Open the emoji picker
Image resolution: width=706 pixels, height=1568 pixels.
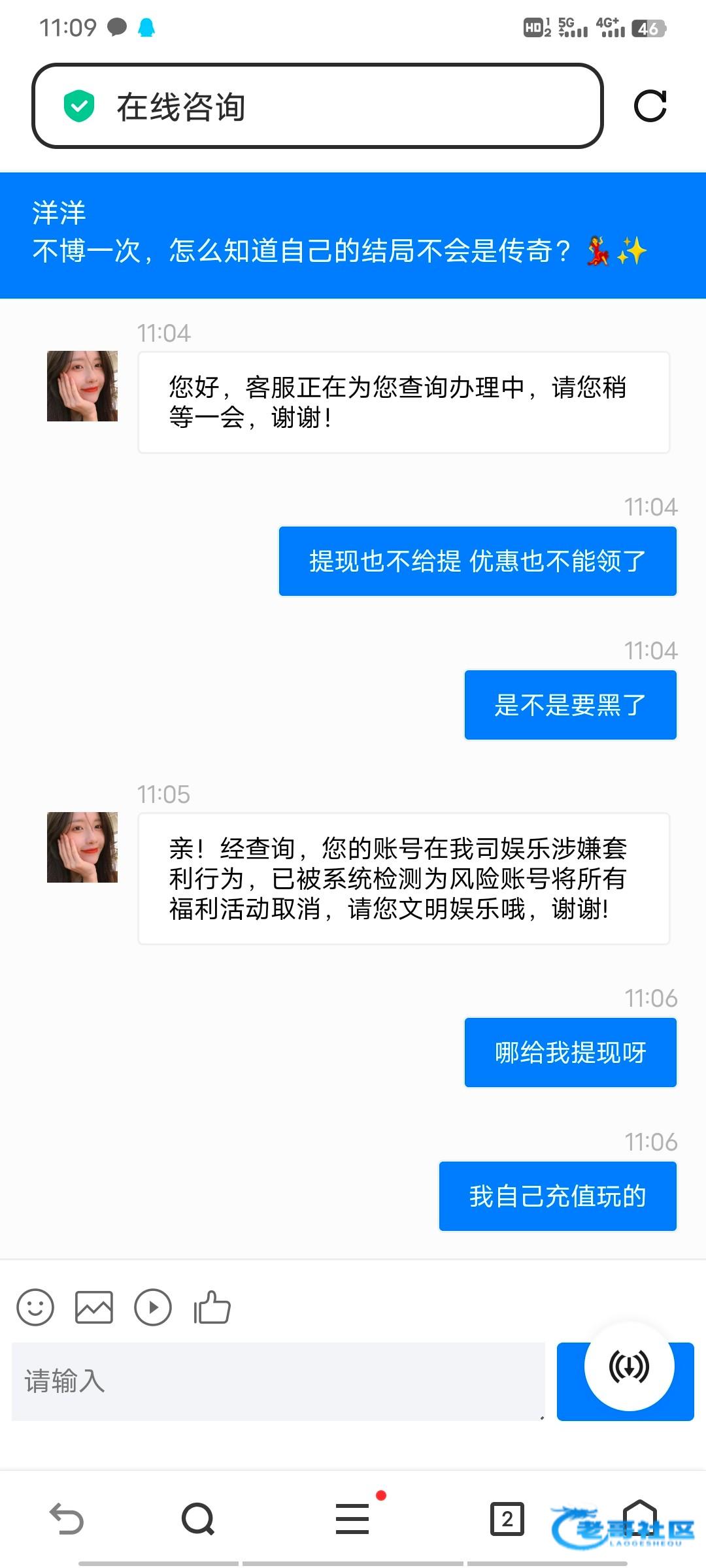coord(35,1307)
